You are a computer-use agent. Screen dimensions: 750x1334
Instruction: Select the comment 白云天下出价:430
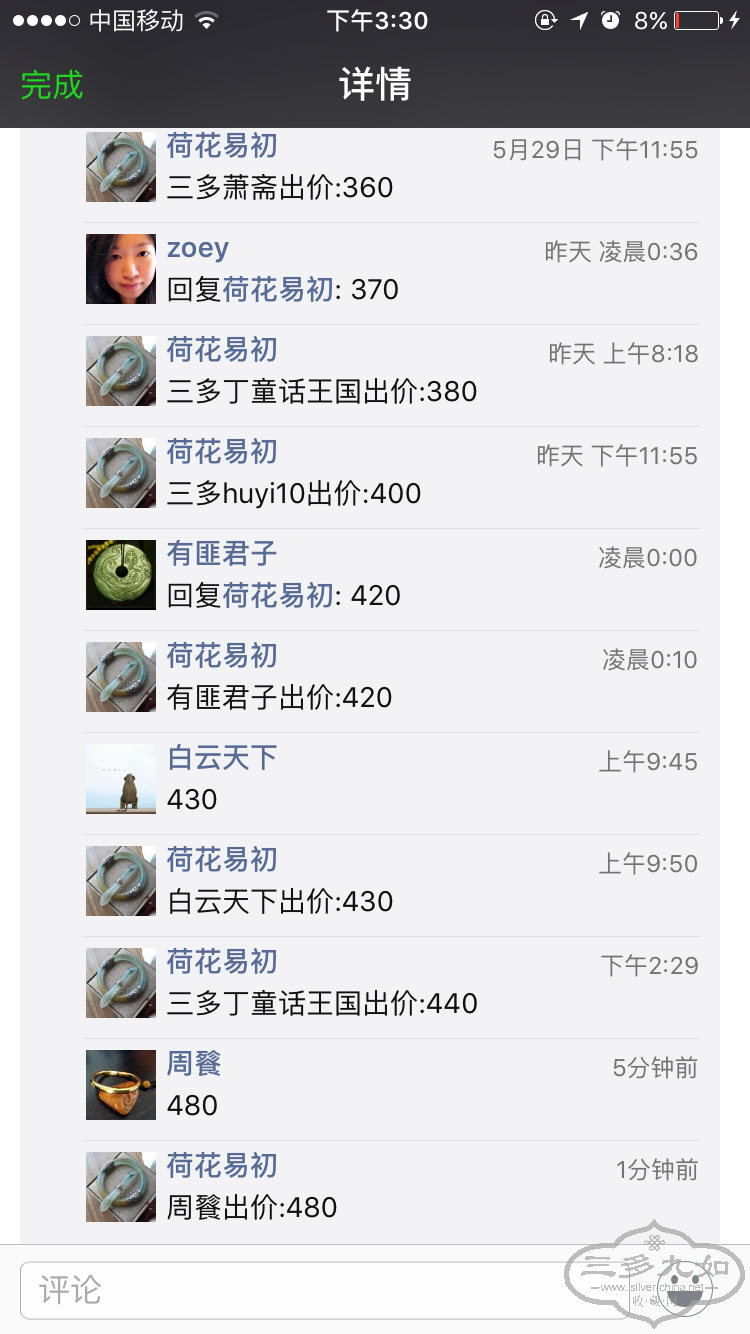click(280, 902)
